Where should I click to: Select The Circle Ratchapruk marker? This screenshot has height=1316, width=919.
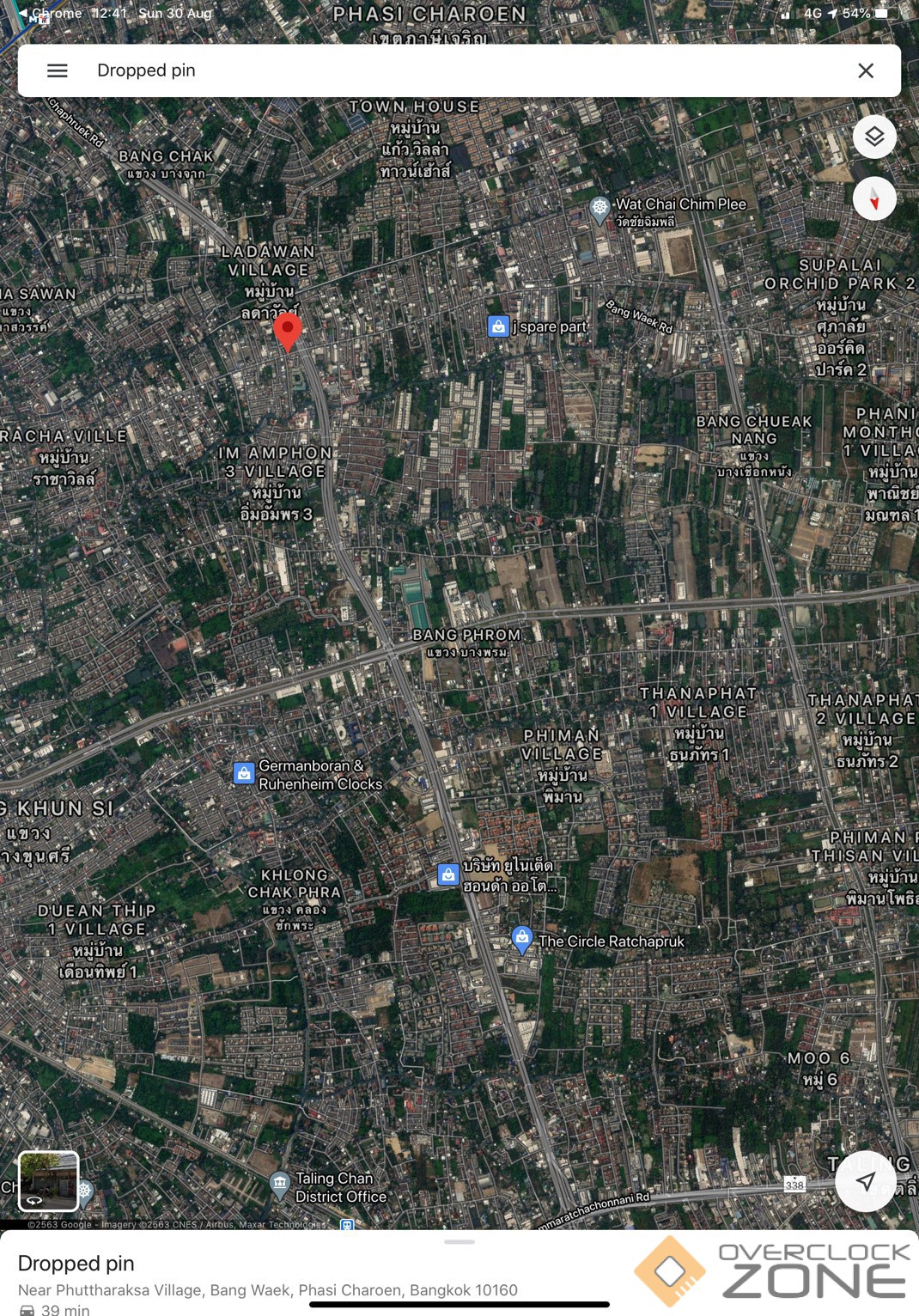[x=521, y=938]
